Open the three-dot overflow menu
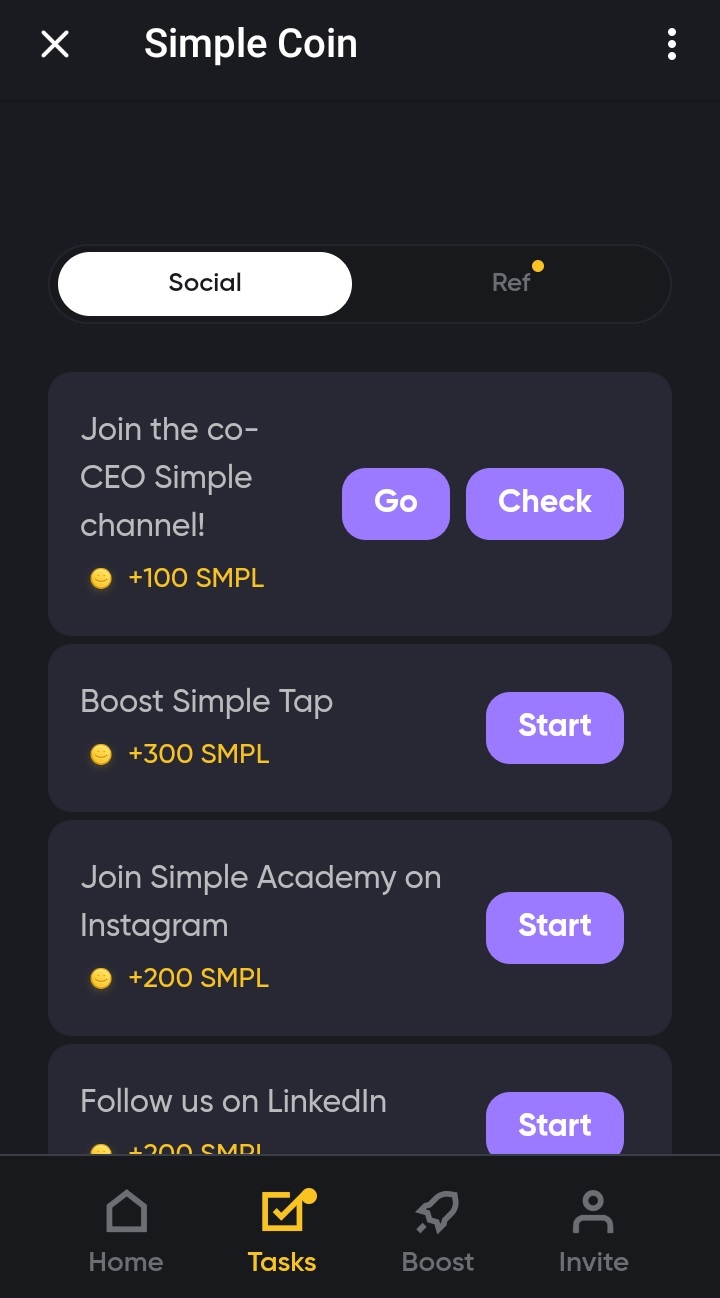Image resolution: width=720 pixels, height=1298 pixels. tap(671, 44)
